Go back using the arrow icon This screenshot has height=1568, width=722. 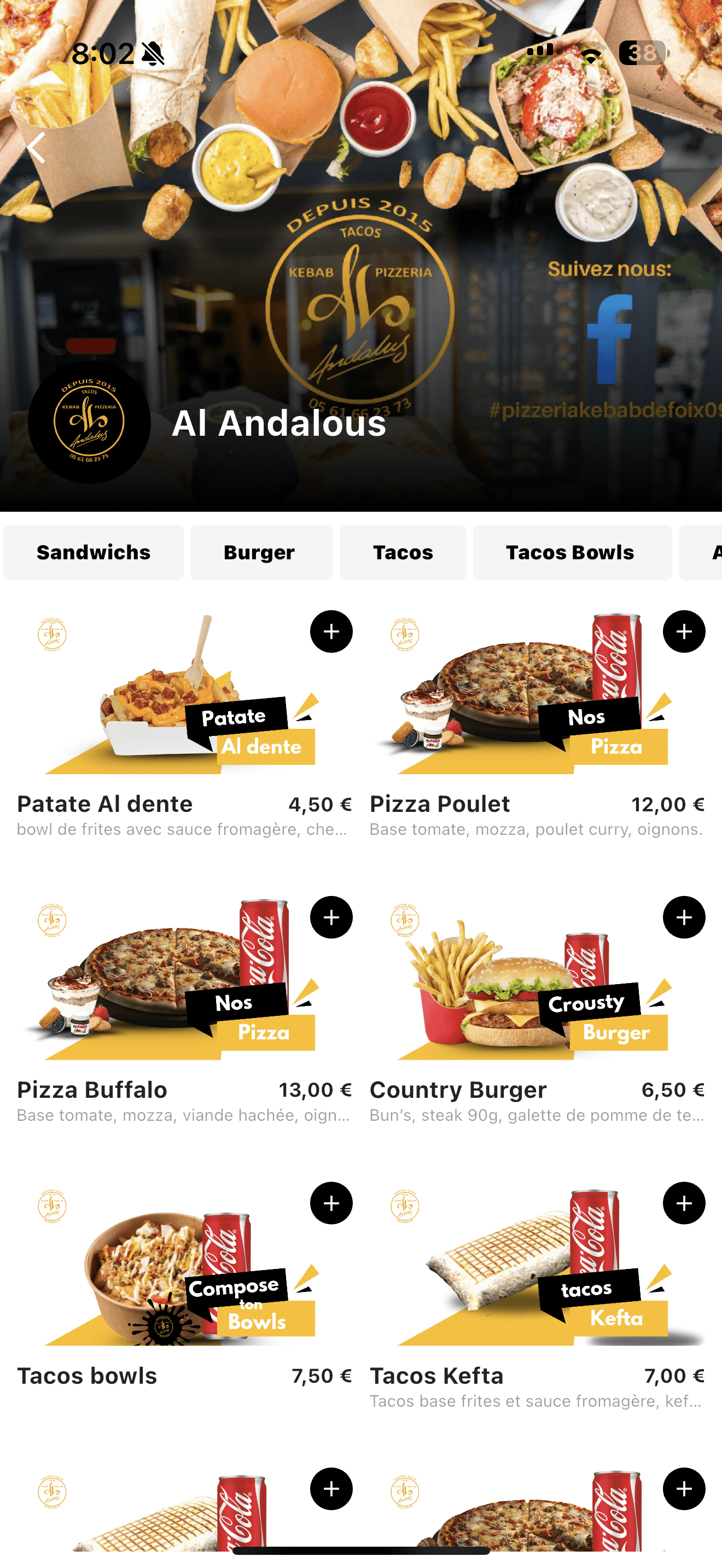(x=37, y=148)
